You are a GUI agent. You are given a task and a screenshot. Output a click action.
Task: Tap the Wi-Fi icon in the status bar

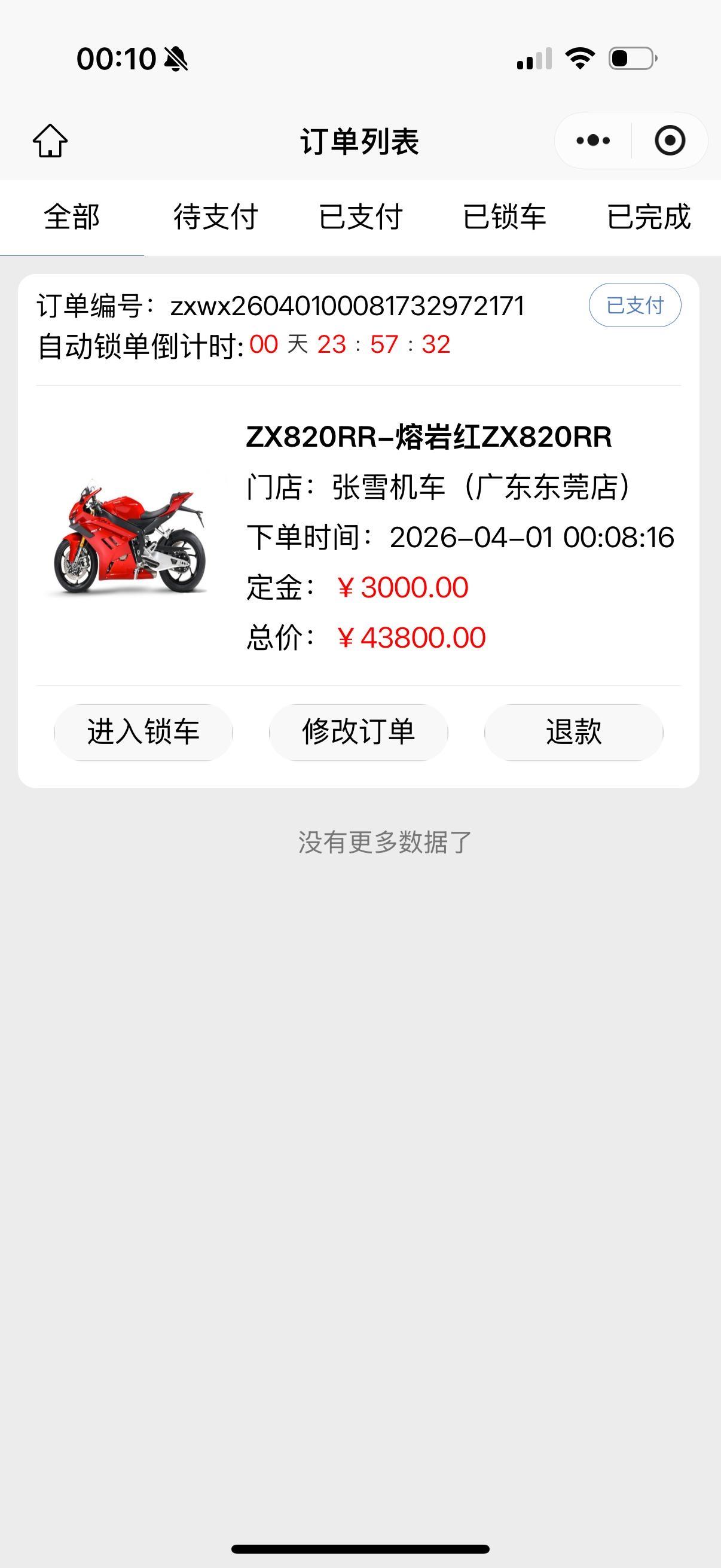[x=581, y=59]
